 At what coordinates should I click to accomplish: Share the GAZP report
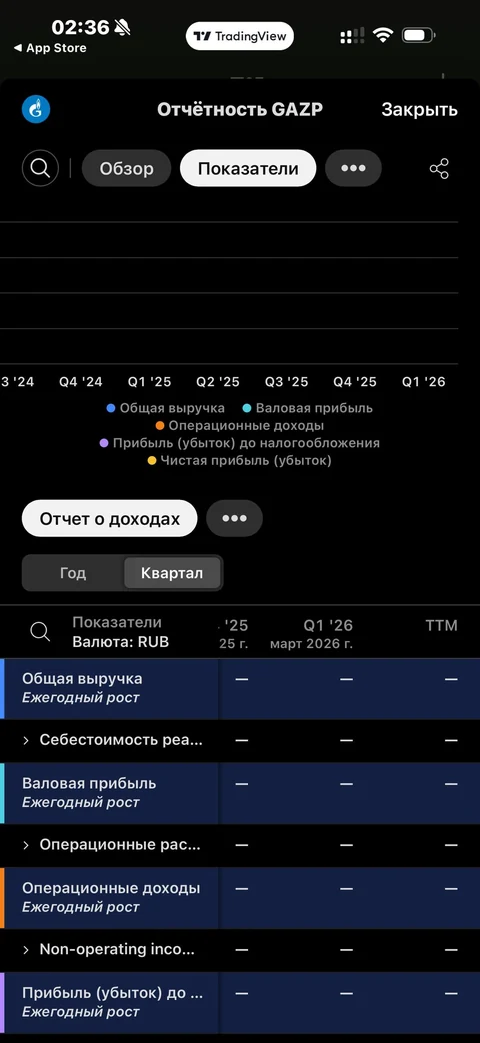point(439,168)
